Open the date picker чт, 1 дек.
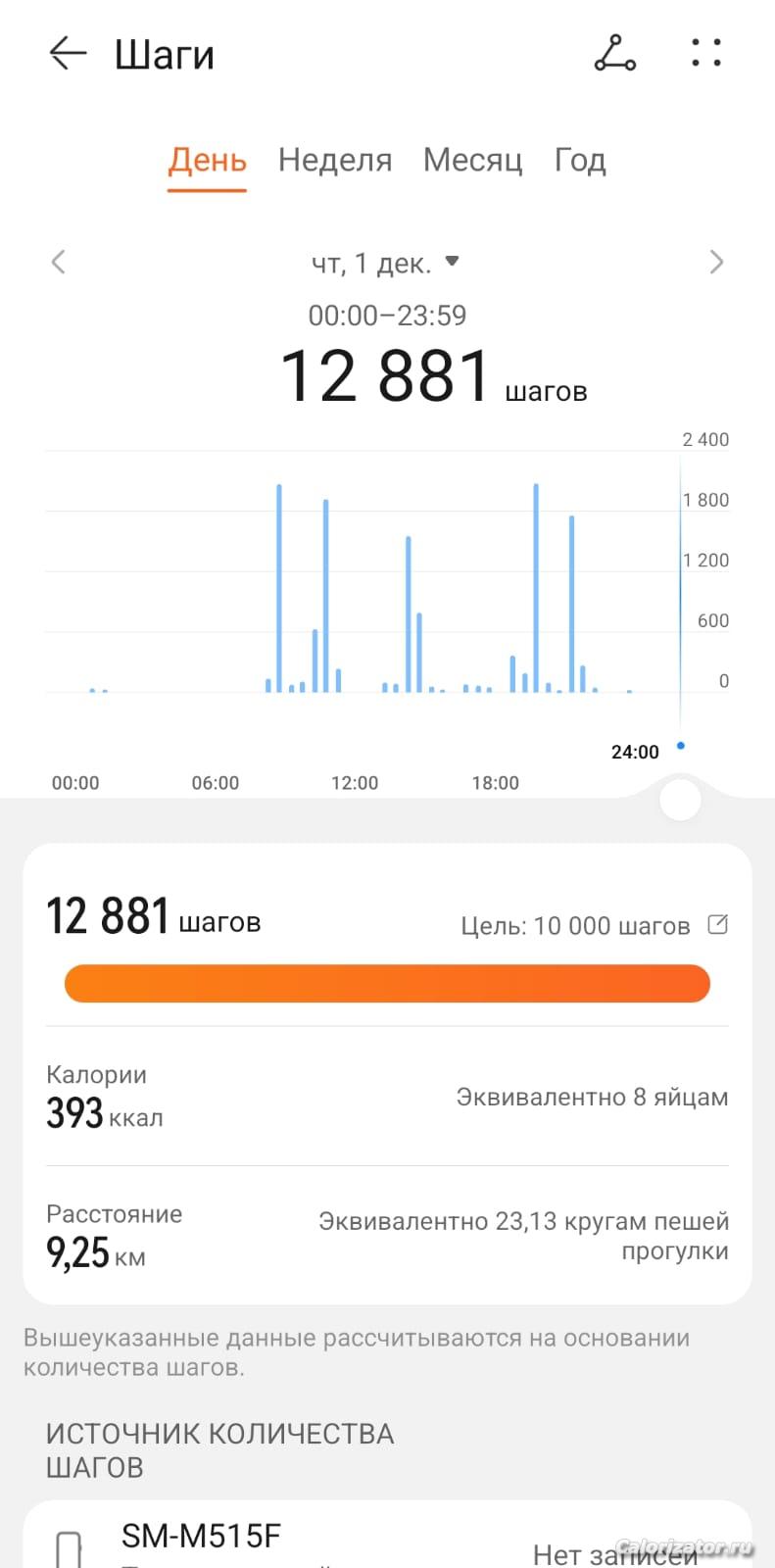Screen dimensions: 775x1568 [x=384, y=263]
